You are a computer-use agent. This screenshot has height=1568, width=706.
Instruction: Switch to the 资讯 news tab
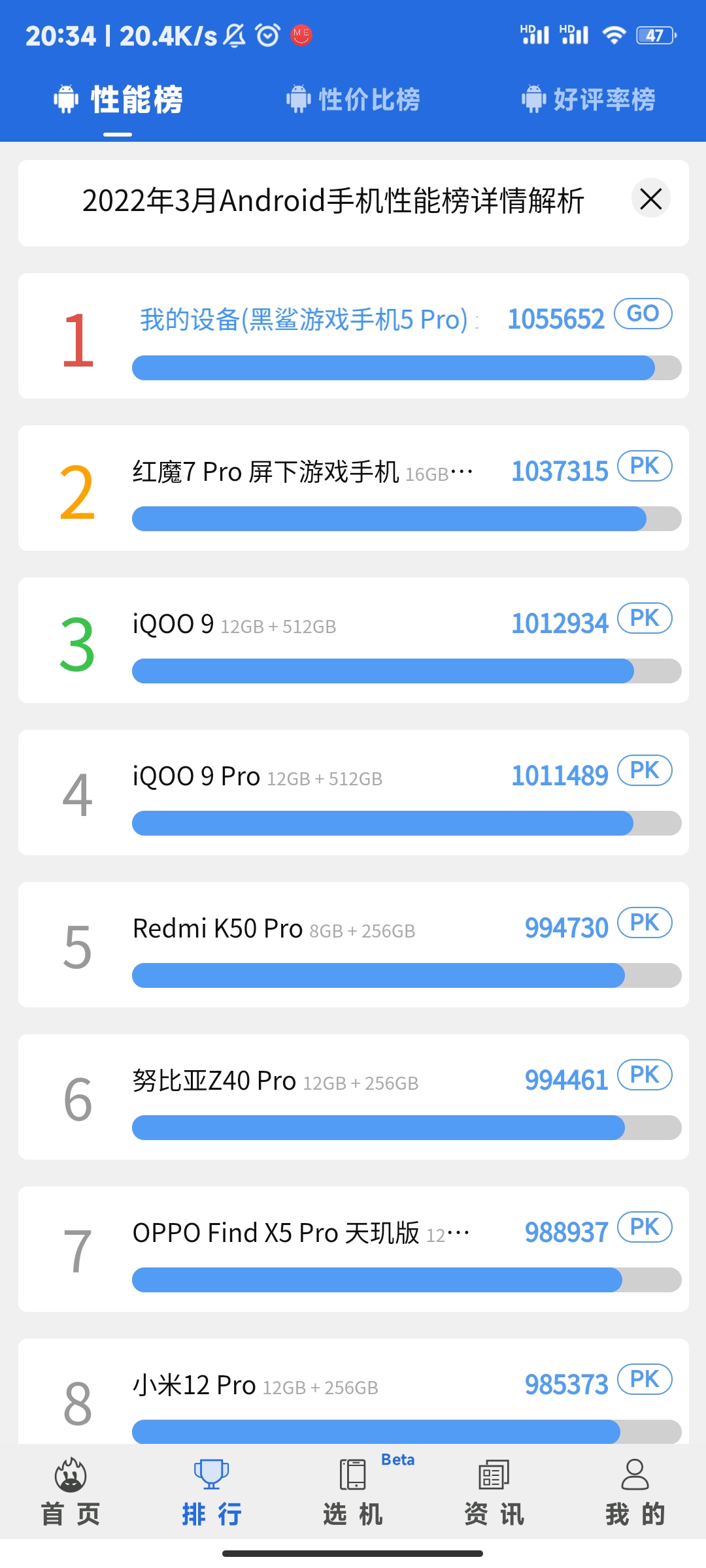(x=494, y=1492)
